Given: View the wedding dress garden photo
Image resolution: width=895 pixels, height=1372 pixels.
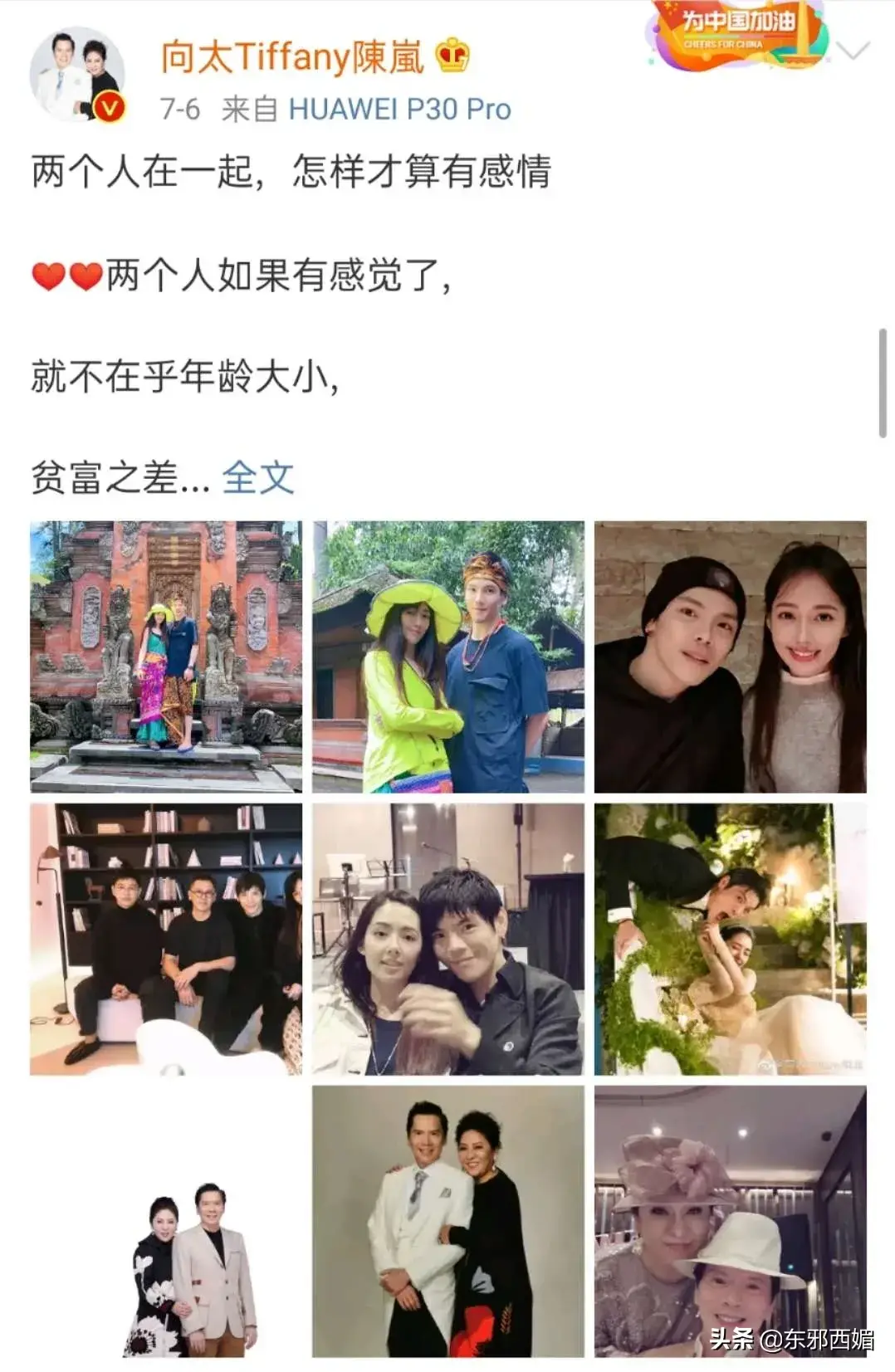Looking at the screenshot, I should [730, 939].
